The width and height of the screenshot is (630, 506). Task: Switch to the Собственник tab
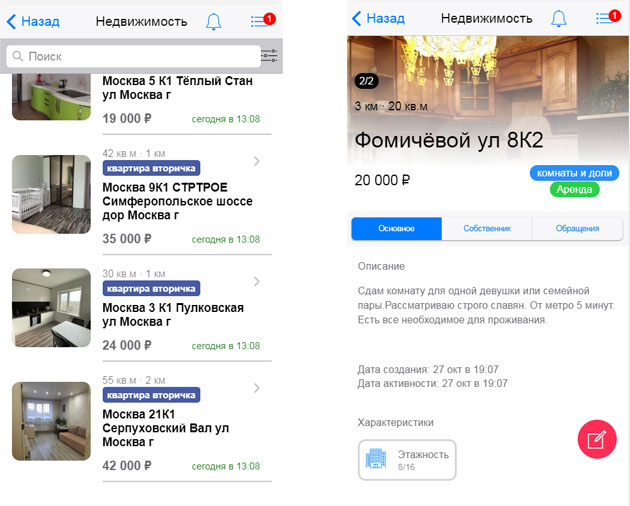(487, 228)
